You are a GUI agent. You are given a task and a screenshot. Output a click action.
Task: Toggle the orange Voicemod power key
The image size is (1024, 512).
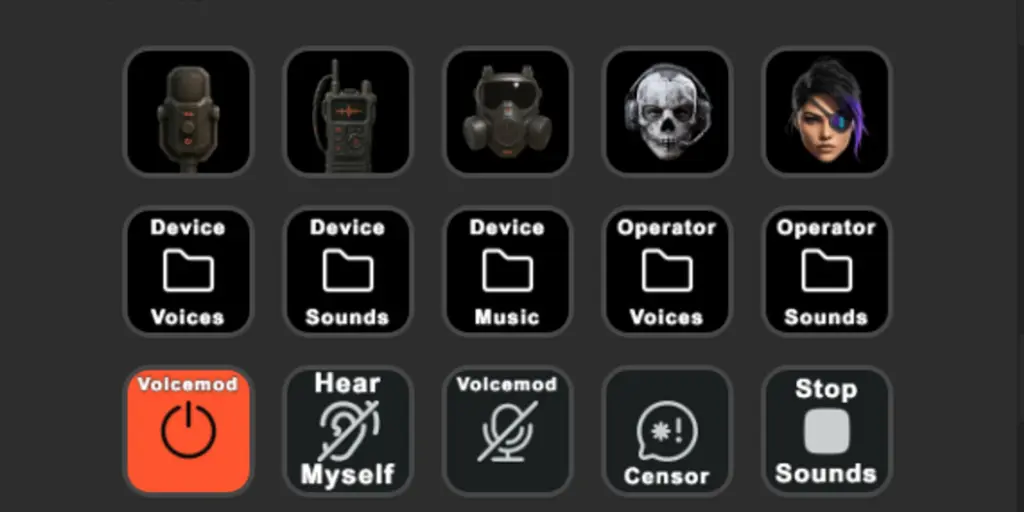[188, 430]
